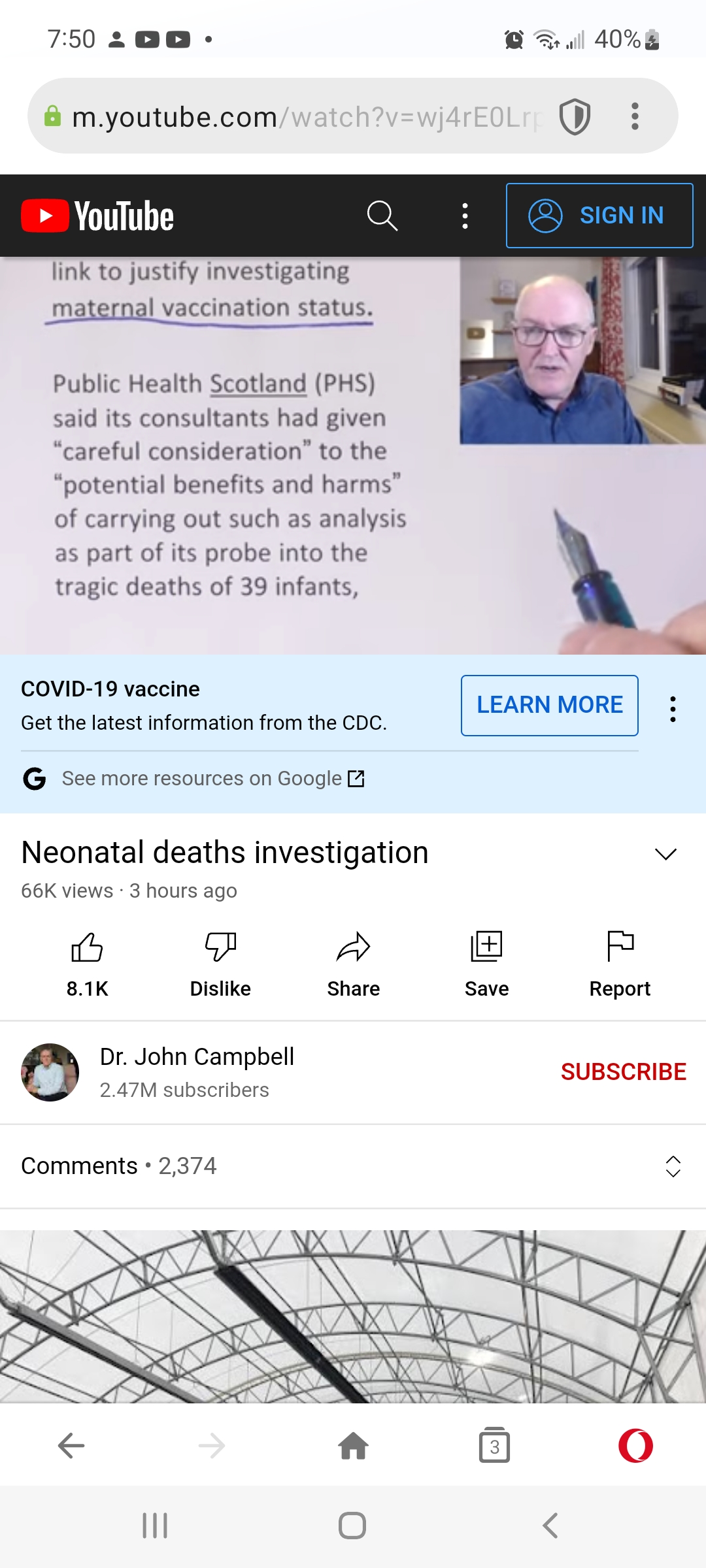Viewport: 706px width, 1568px height.
Task: Subscribe to Dr. John Campbell
Action: coord(623,1071)
